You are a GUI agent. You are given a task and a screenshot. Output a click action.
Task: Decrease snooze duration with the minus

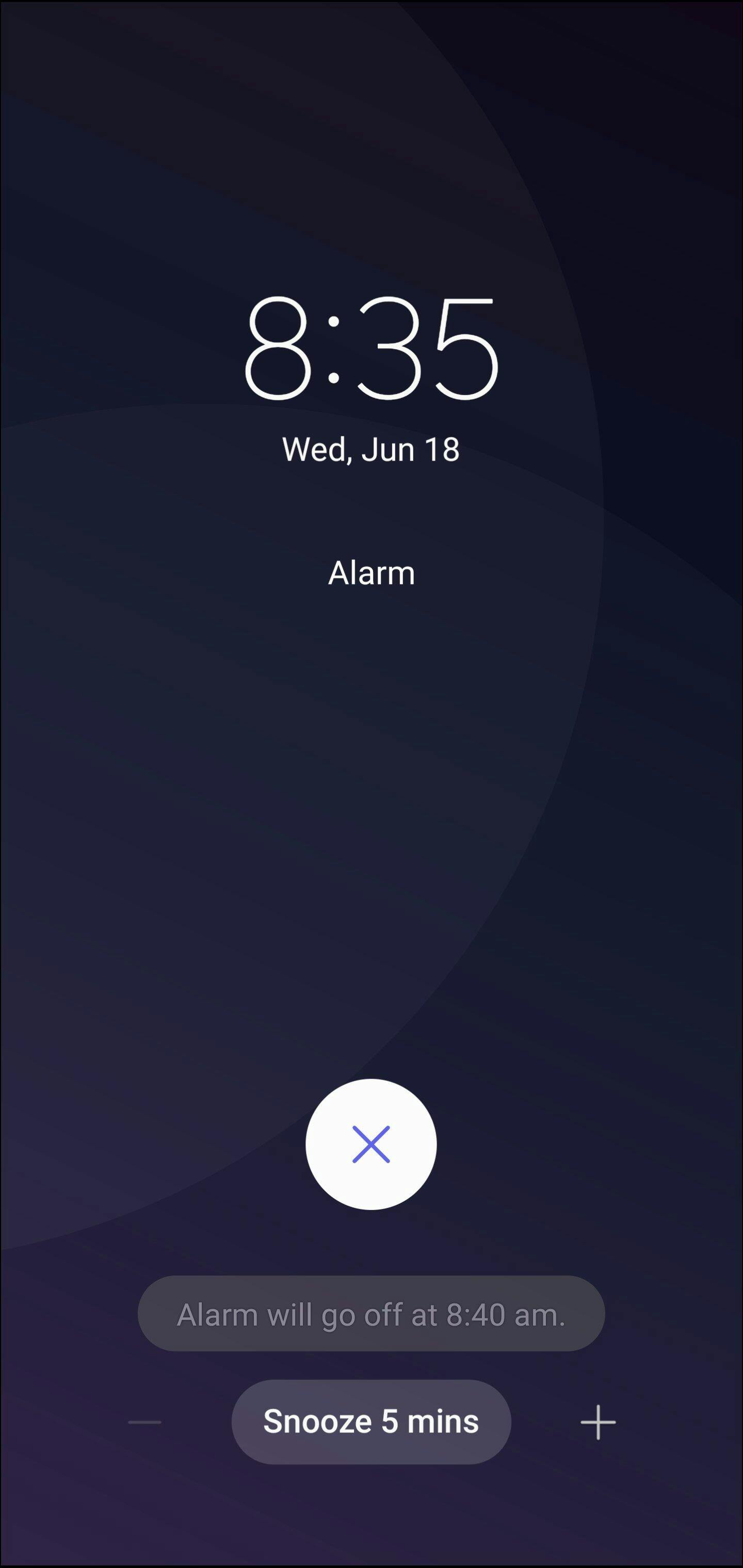tap(145, 1423)
